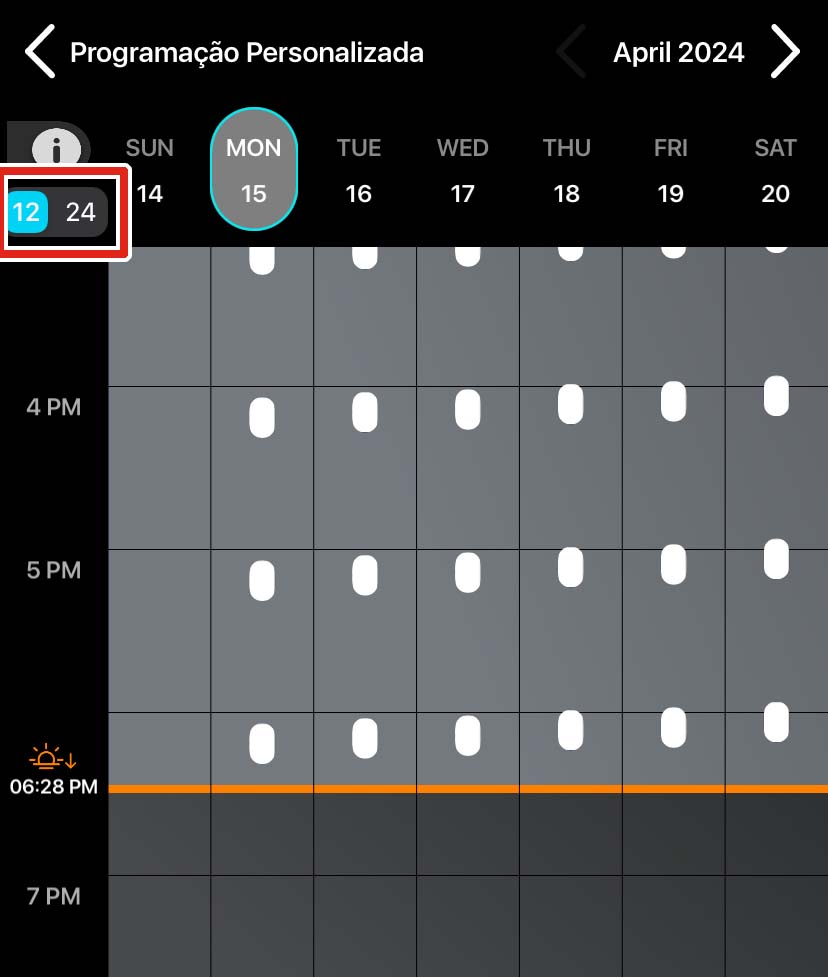Go to the previous month using the left chevron

tap(570, 52)
